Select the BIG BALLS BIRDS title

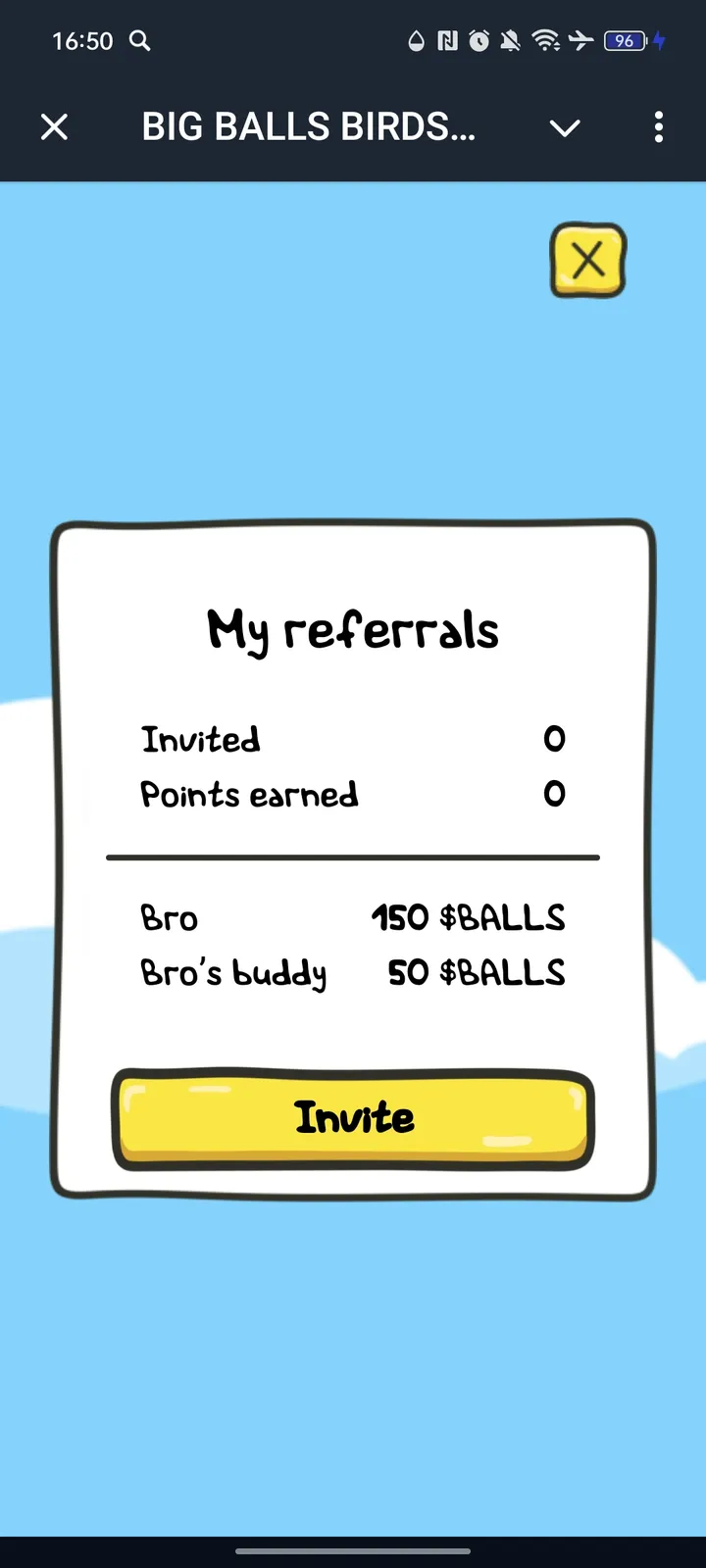(309, 126)
